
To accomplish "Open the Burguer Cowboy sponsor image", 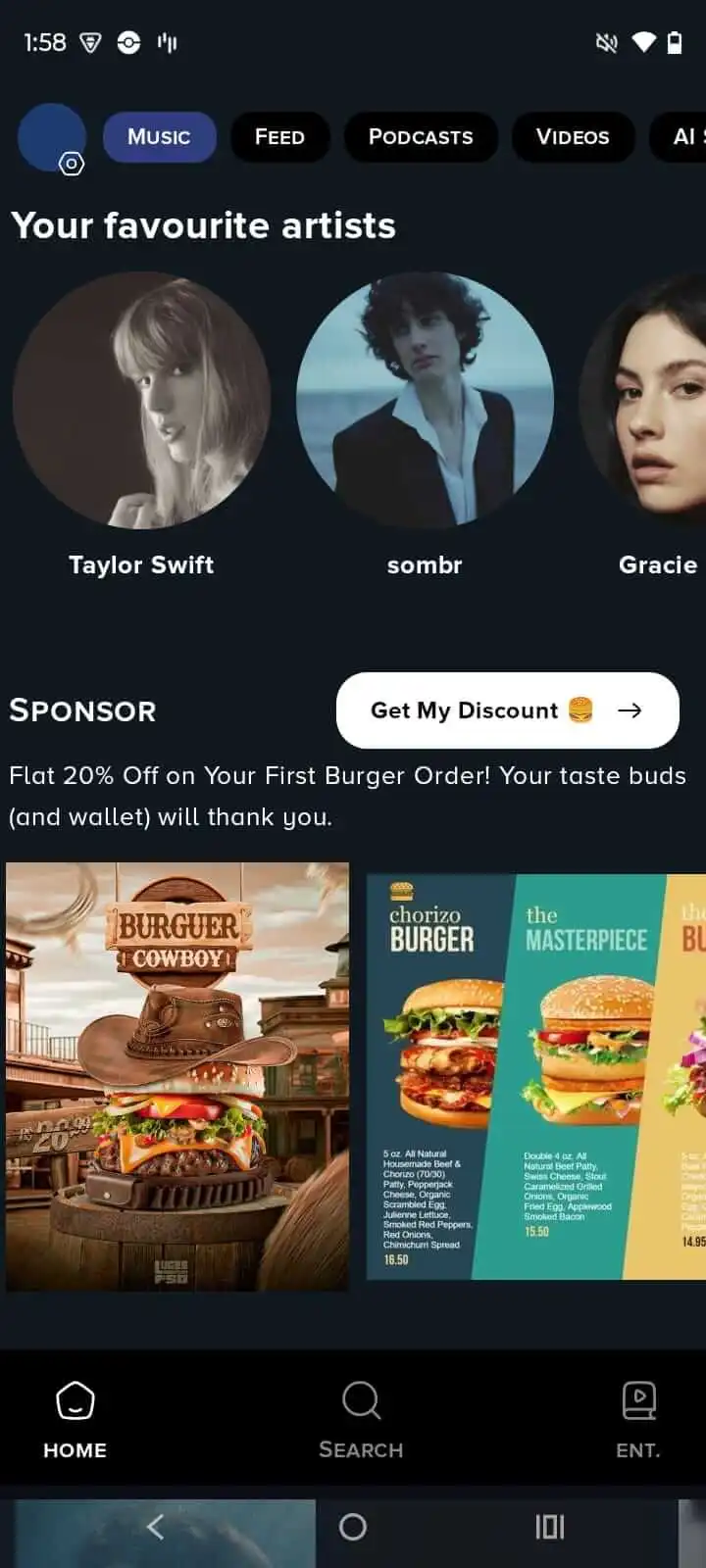I will (x=177, y=1076).
